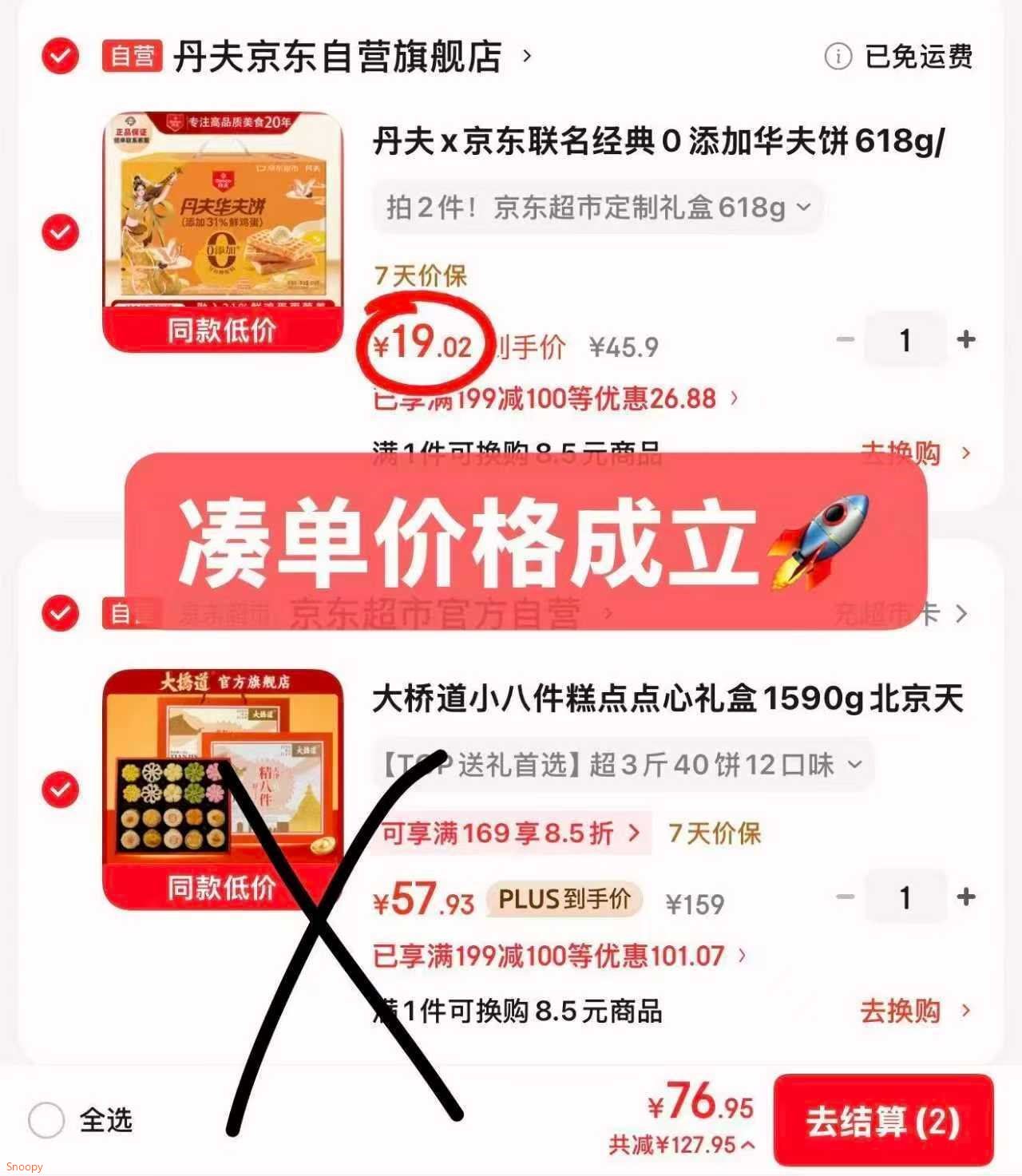Uncheck the 丹夫京东自营旗舰店 store checkbox

(x=61, y=56)
